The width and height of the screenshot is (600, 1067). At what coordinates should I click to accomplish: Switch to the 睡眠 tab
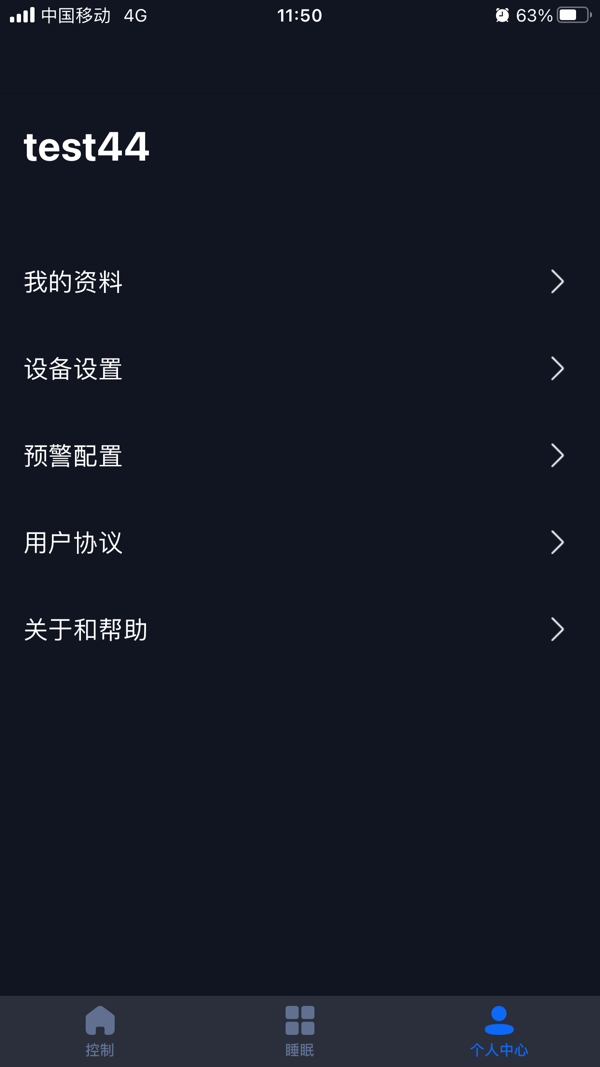[x=300, y=1031]
